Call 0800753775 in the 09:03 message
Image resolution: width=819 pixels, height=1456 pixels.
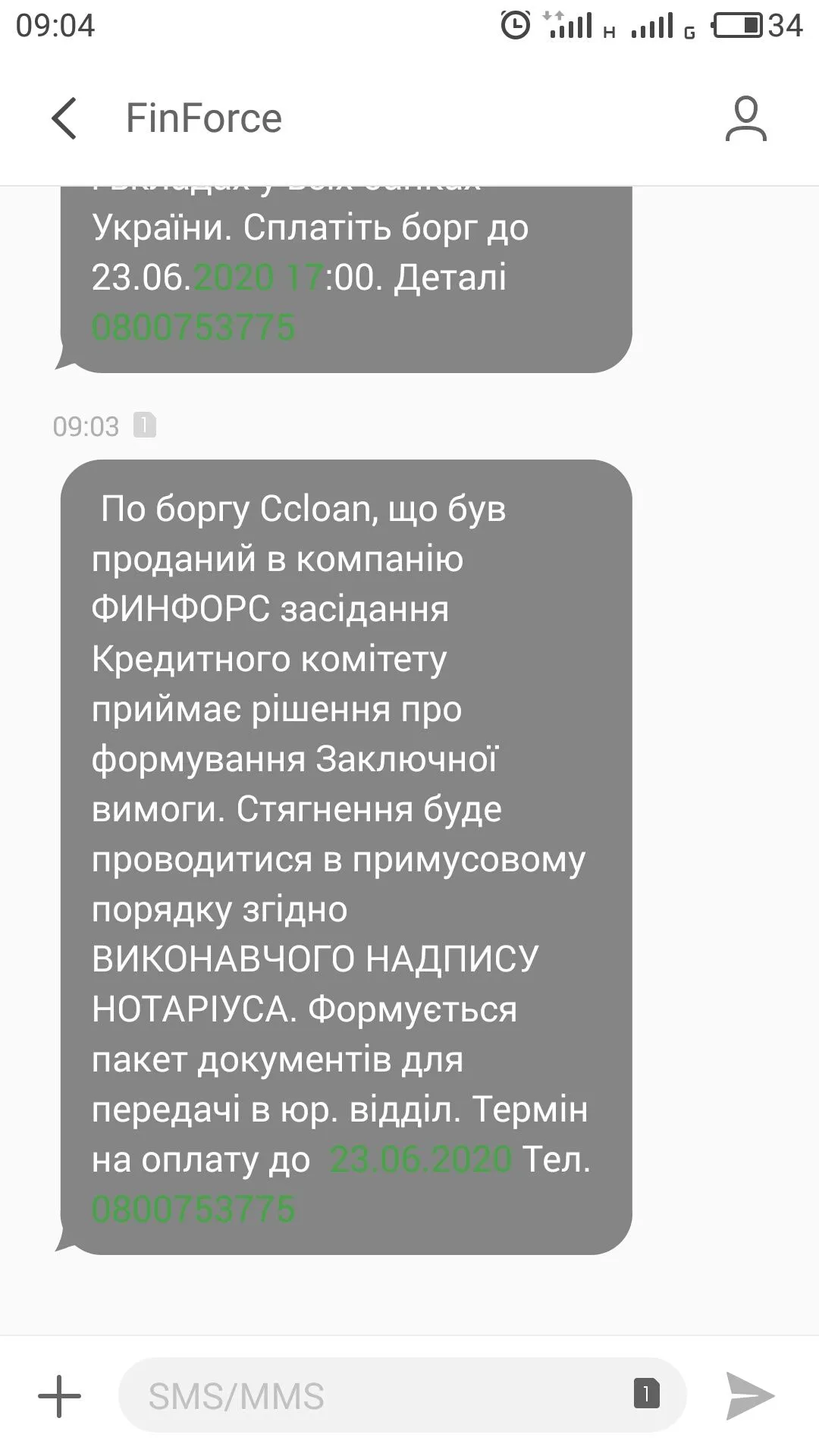coord(193,1210)
